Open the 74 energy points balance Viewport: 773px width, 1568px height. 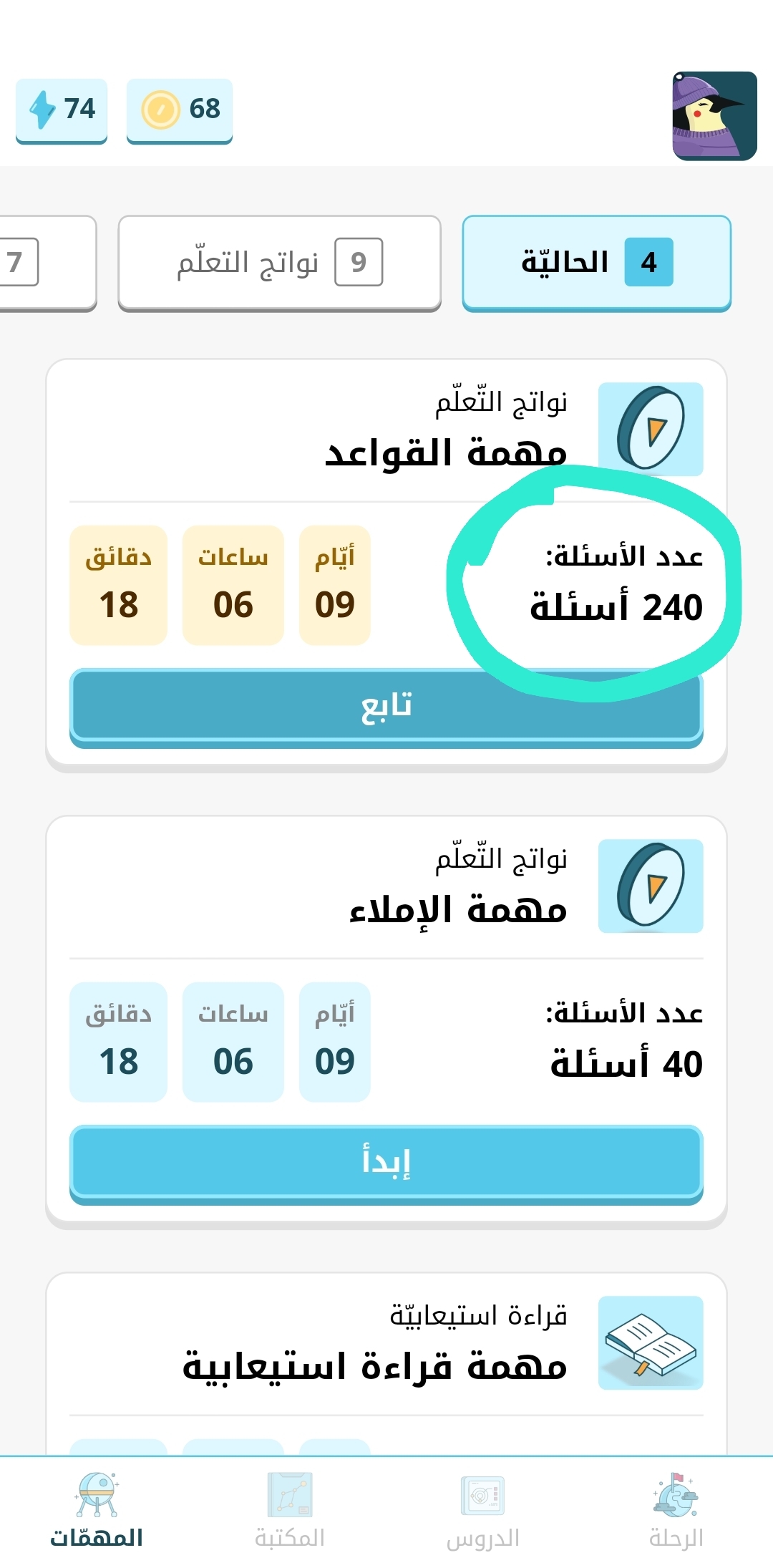(62, 110)
